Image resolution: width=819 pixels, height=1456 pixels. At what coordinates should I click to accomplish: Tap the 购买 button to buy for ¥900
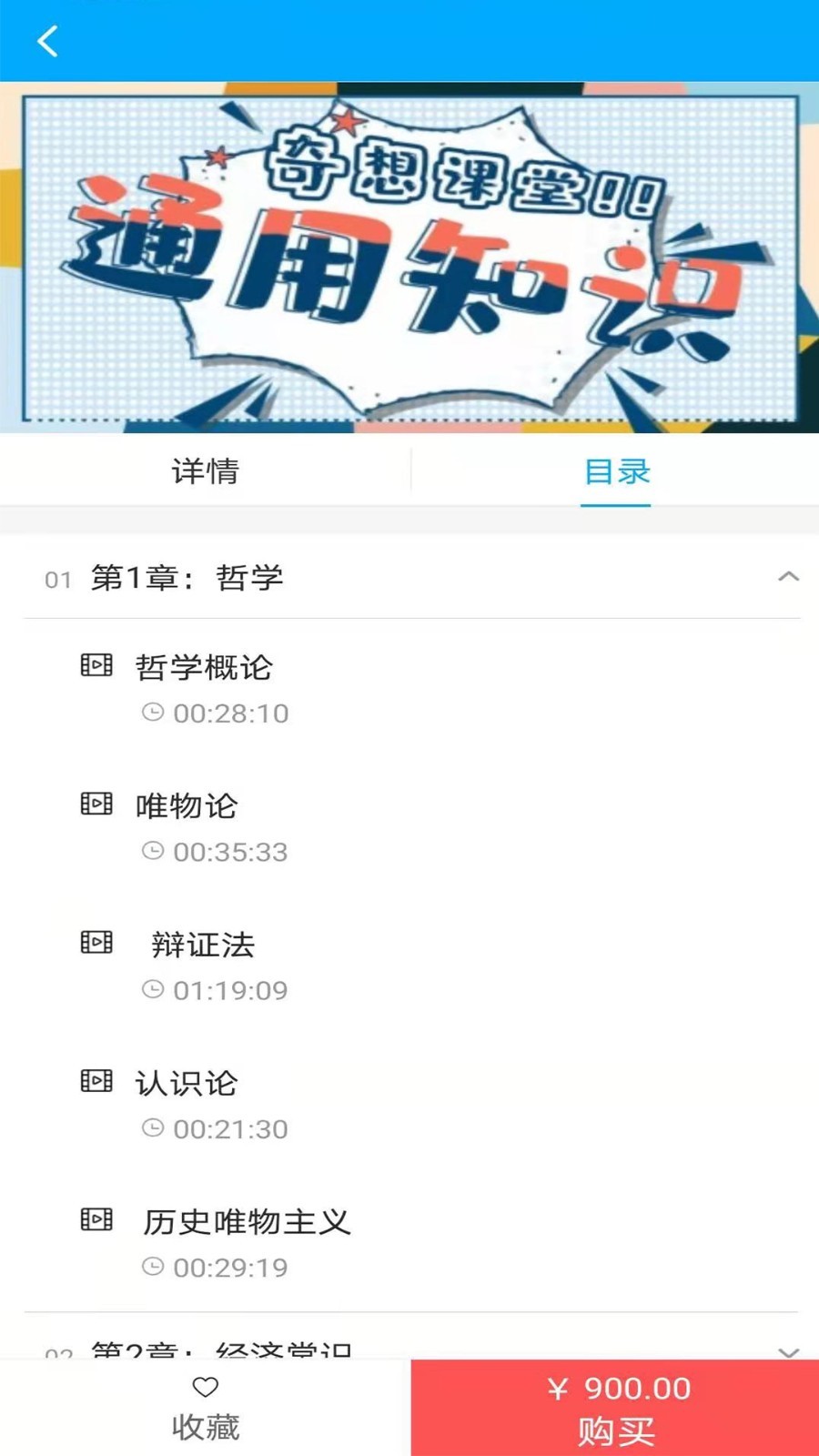click(614, 1408)
